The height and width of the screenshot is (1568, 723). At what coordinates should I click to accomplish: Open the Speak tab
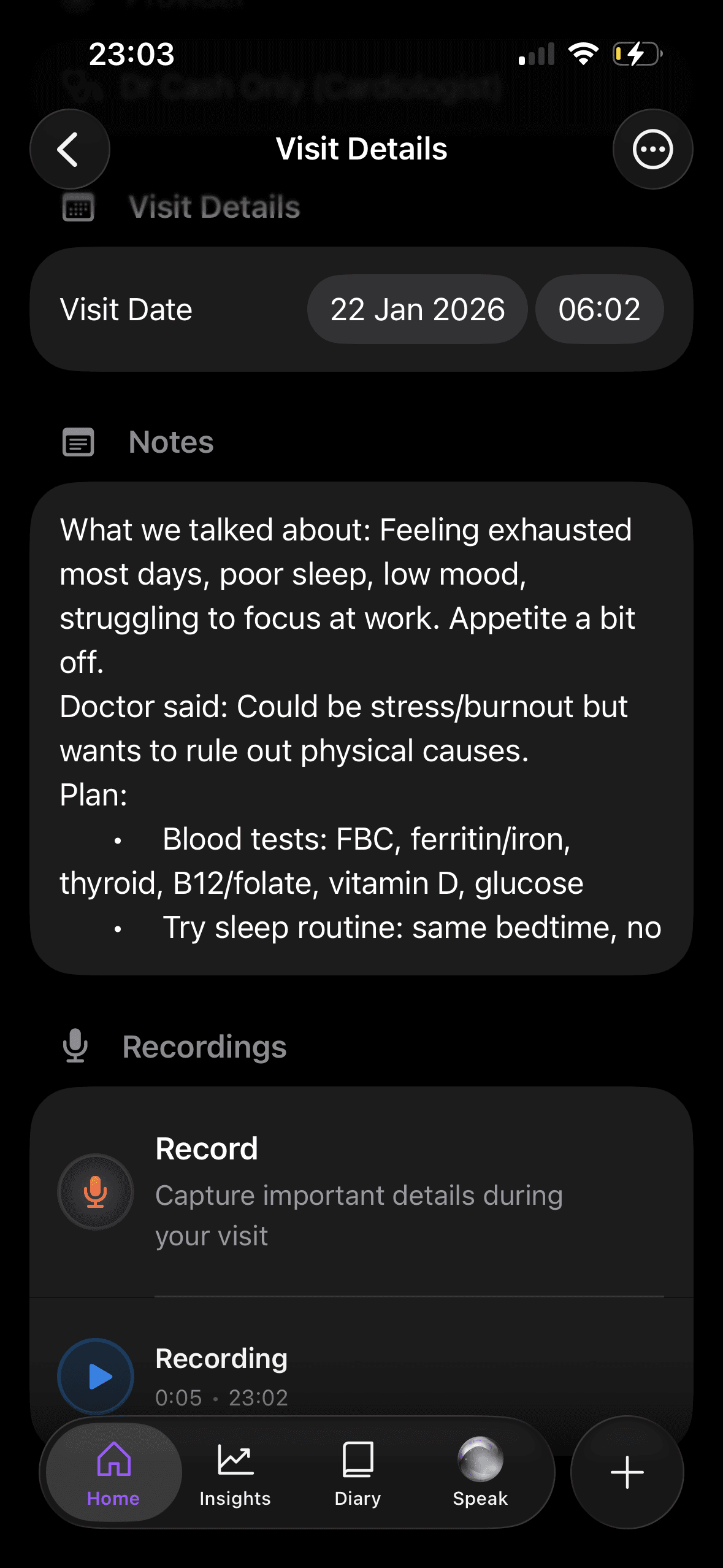481,1472
